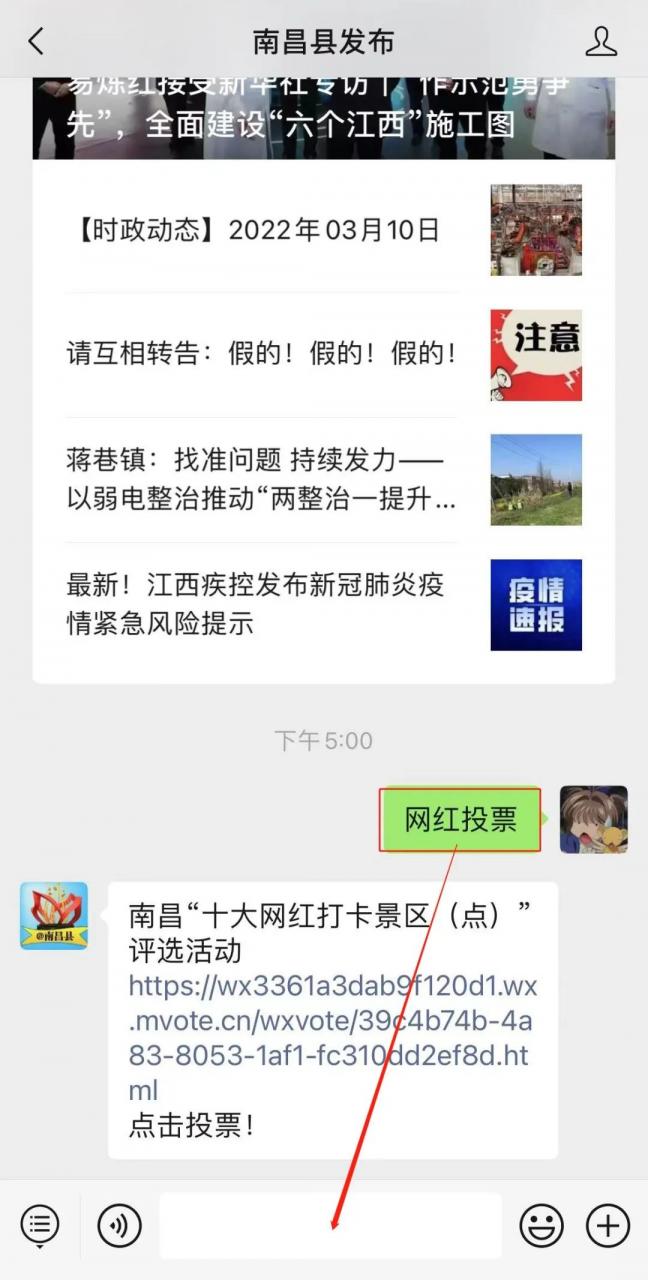Viewport: 648px width, 1280px height.
Task: Switch to voice input mode
Action: click(119, 1225)
